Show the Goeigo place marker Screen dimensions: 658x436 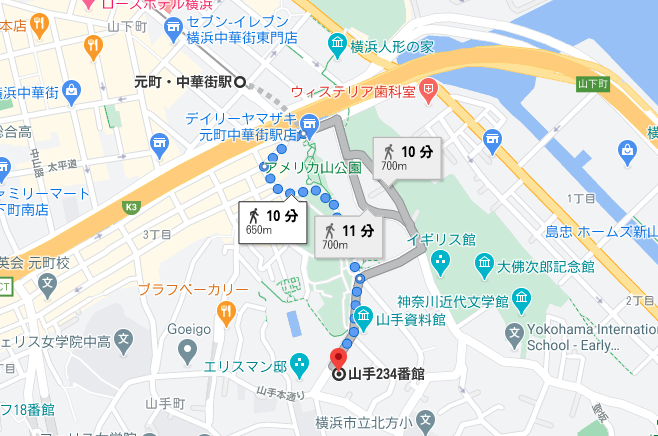[x=187, y=350]
